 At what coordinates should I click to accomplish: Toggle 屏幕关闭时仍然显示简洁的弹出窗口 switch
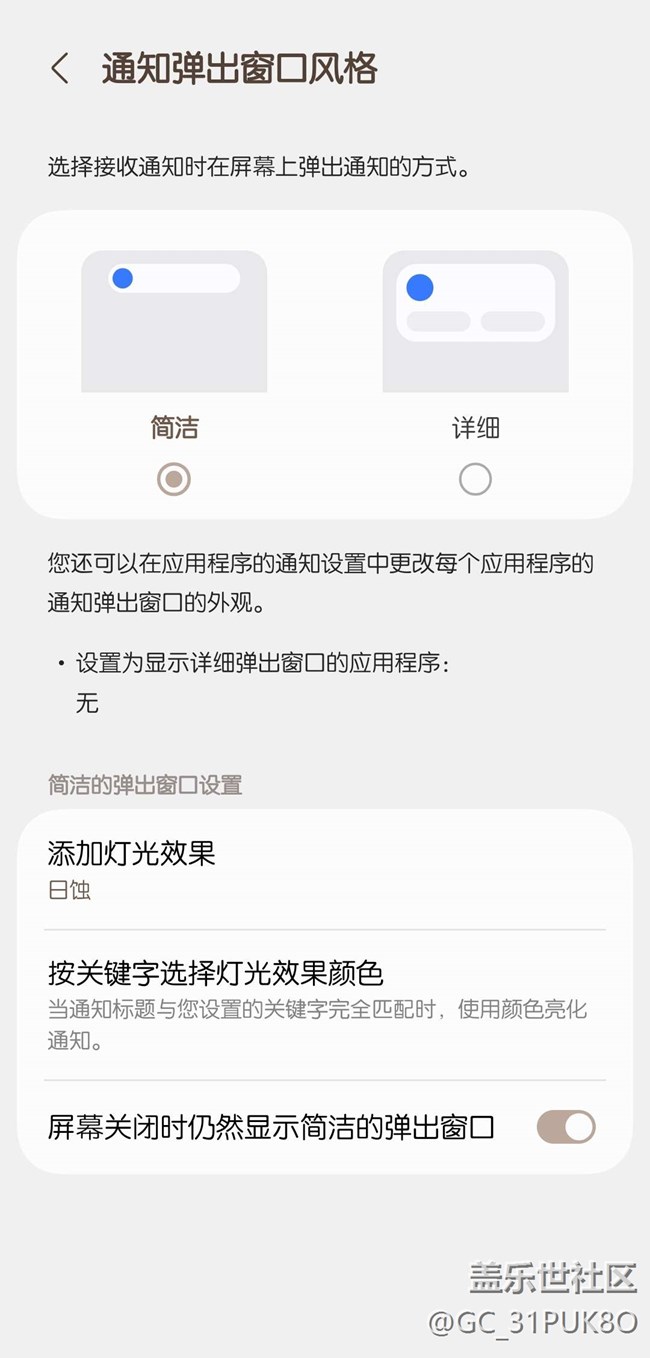566,1127
